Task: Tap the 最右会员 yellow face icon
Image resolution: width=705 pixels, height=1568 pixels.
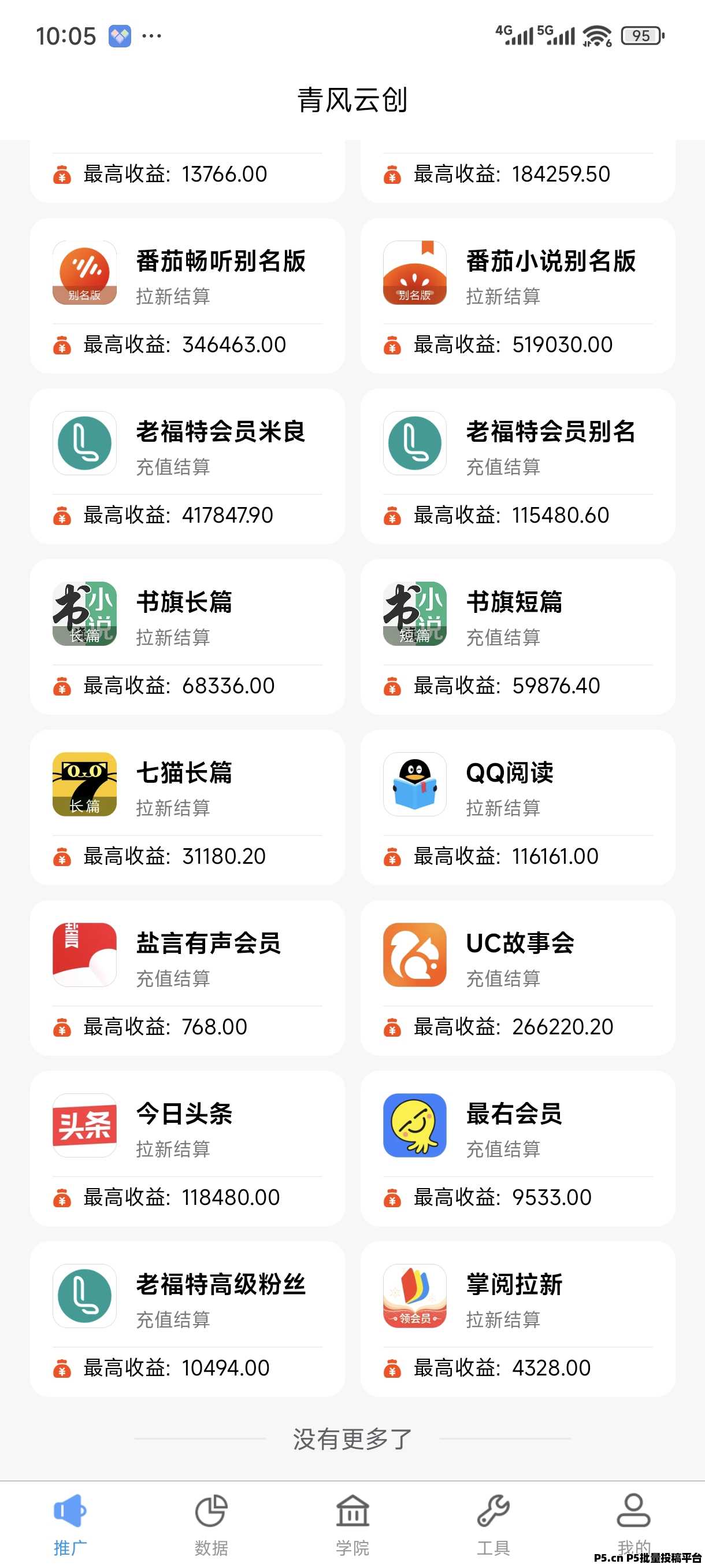Action: 414,1126
